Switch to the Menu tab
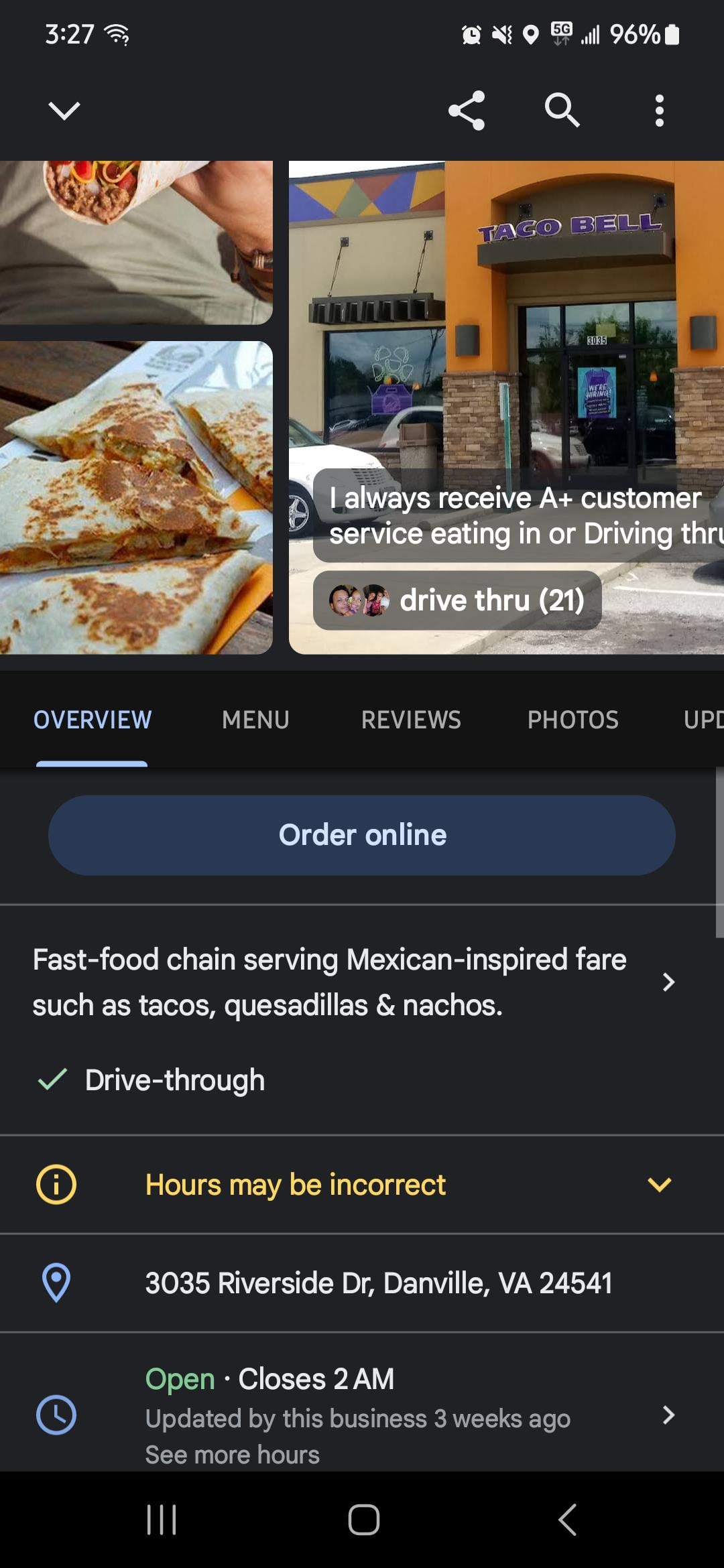Image resolution: width=724 pixels, height=1568 pixels. (255, 720)
